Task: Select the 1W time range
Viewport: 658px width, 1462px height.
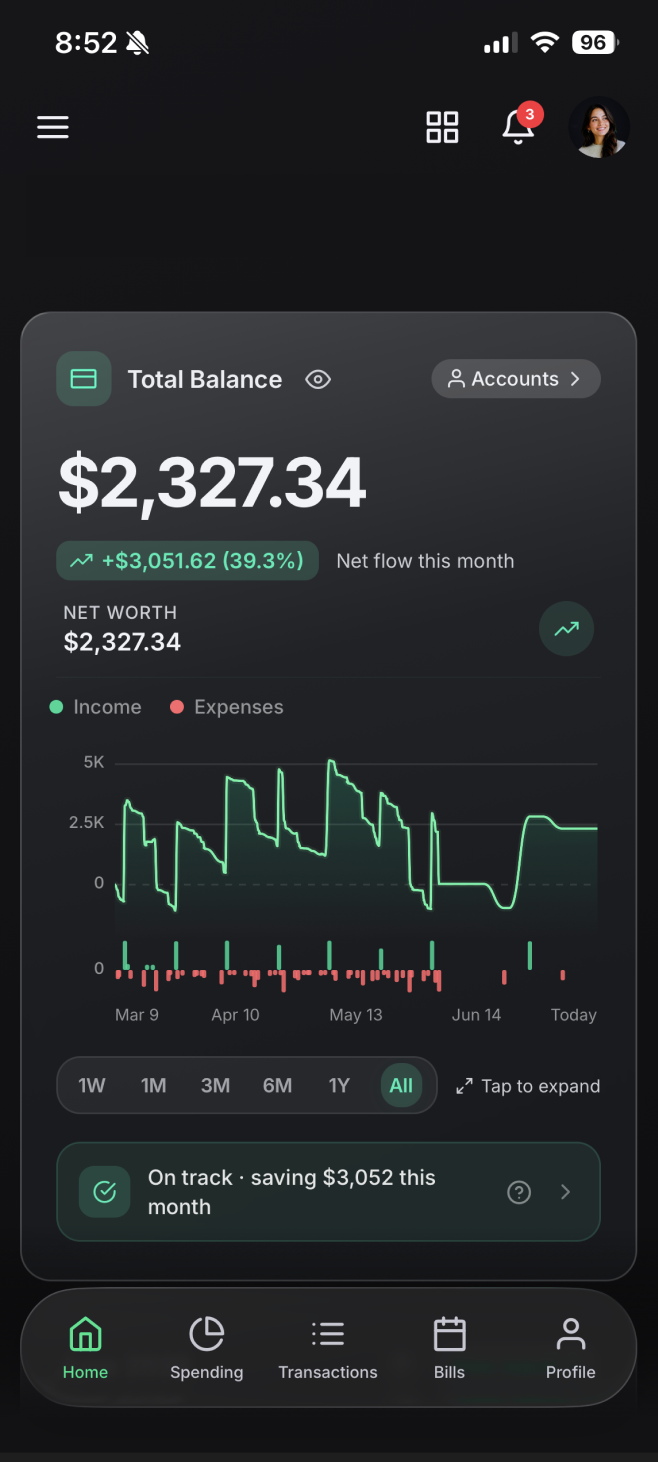Action: [92, 1086]
